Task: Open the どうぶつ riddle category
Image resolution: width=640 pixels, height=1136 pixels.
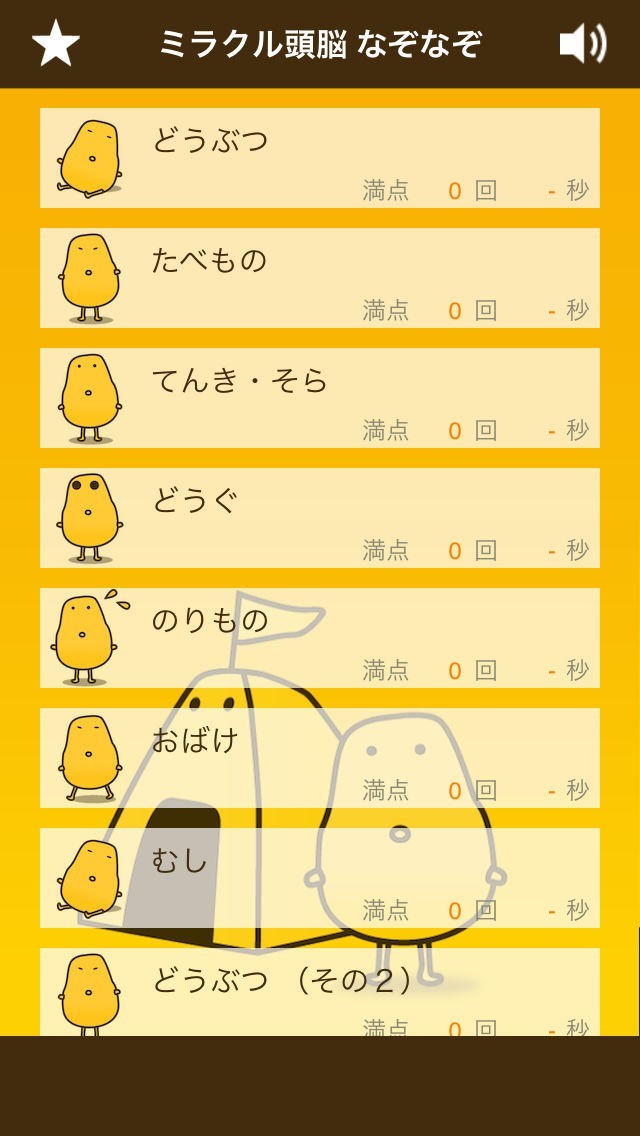Action: (320, 158)
